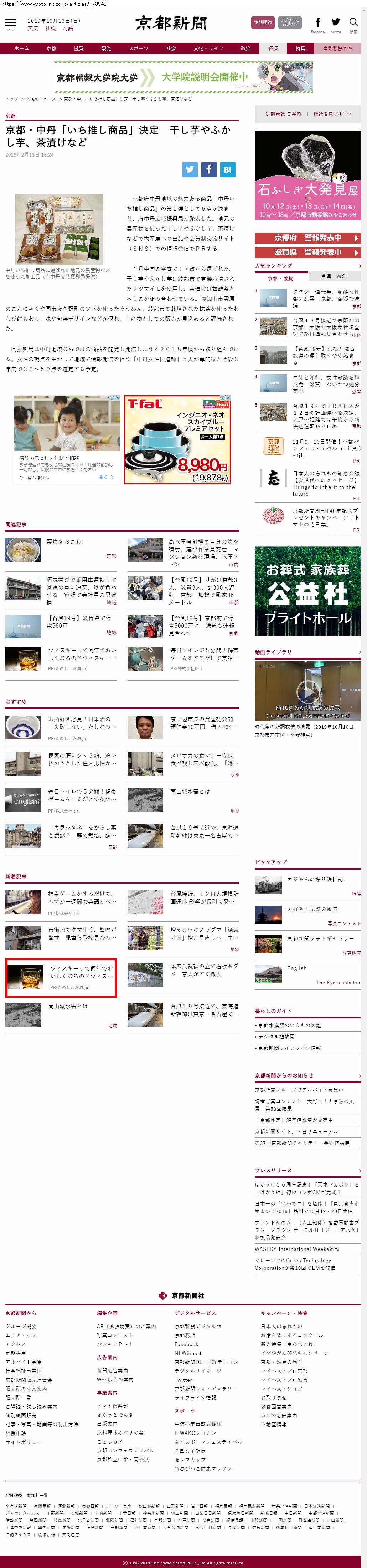Screen dimensions: 367x1568
Task: Open the 滋賀県 警報発表中 banner
Action: [307, 252]
